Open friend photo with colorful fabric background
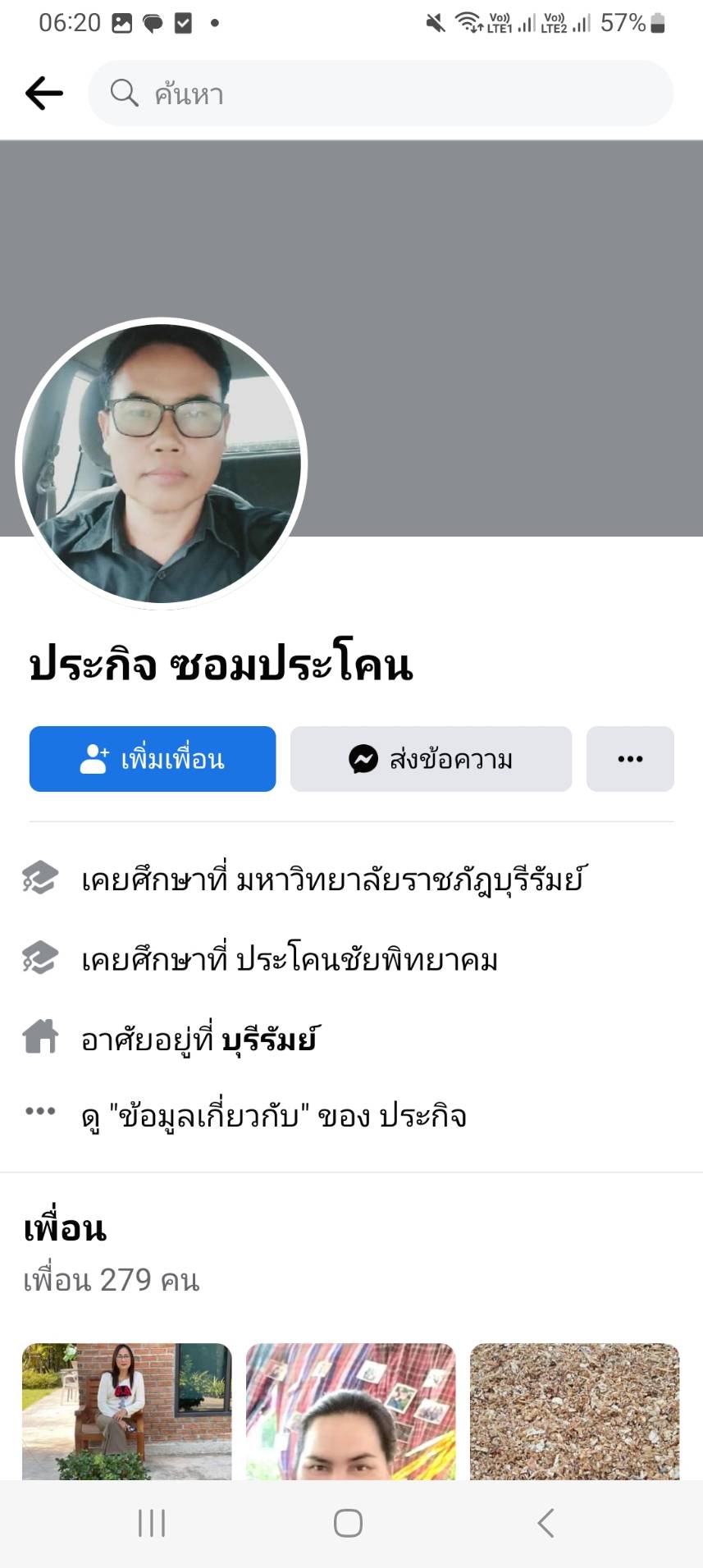703x1568 pixels. point(350,1411)
